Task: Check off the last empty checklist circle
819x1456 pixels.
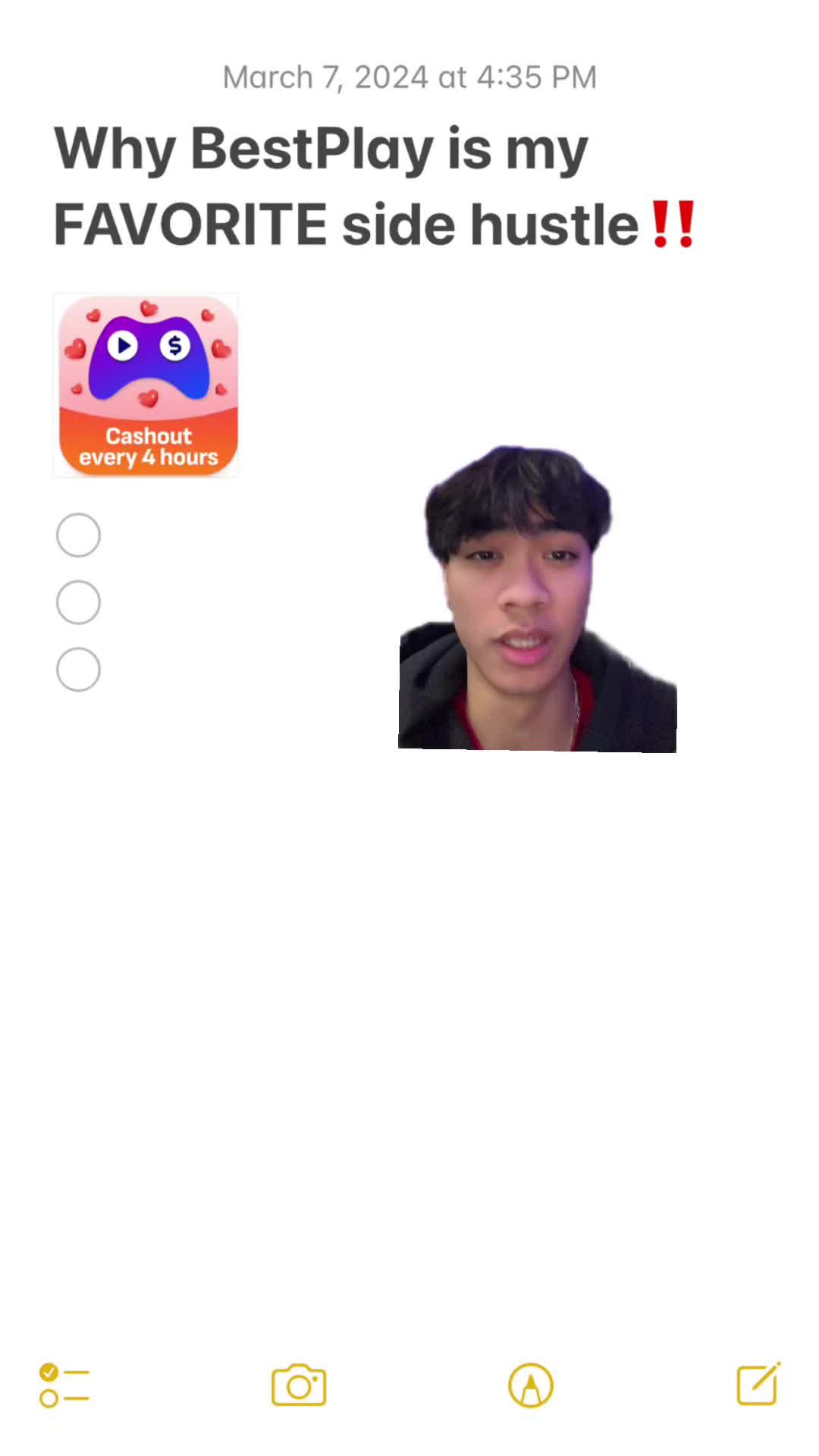Action: [x=78, y=670]
